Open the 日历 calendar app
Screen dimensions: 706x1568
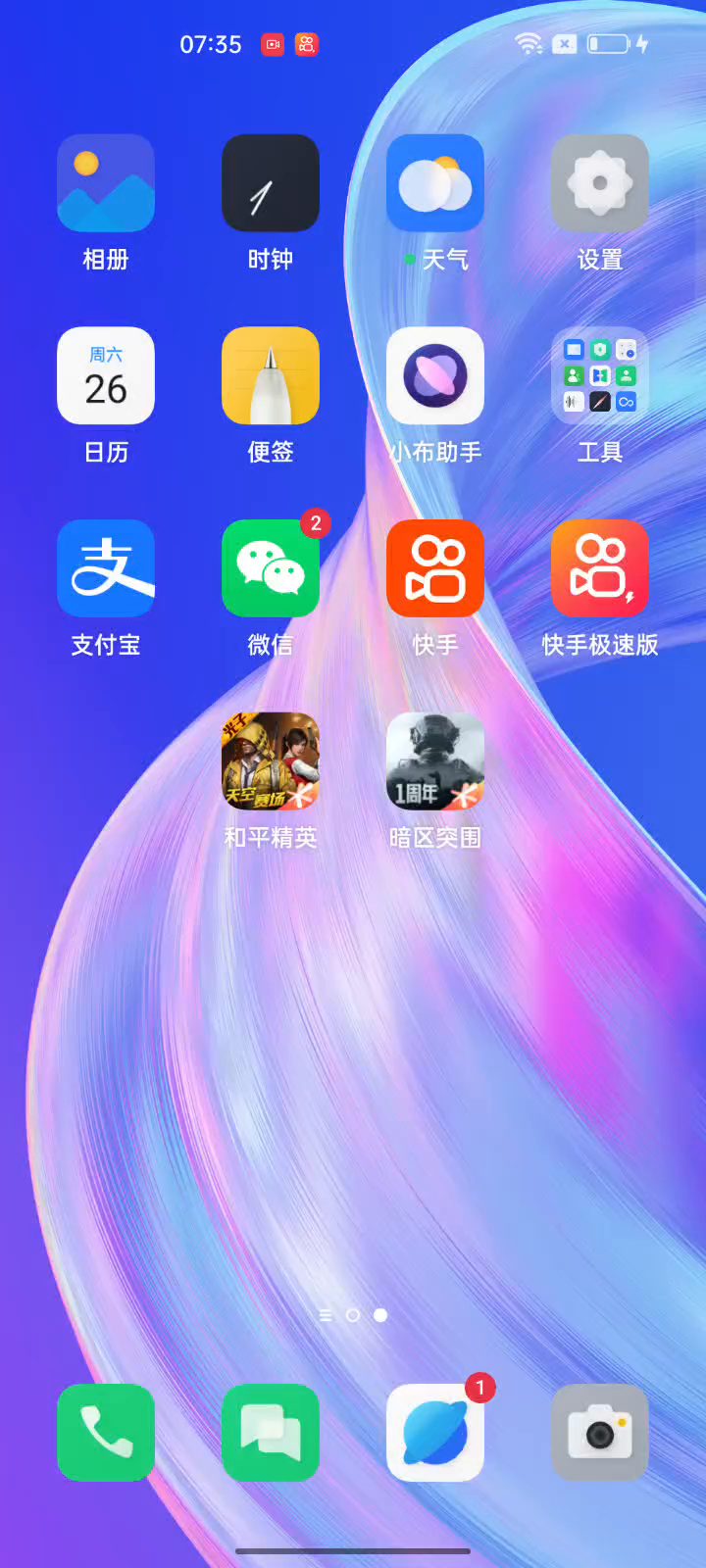point(106,376)
